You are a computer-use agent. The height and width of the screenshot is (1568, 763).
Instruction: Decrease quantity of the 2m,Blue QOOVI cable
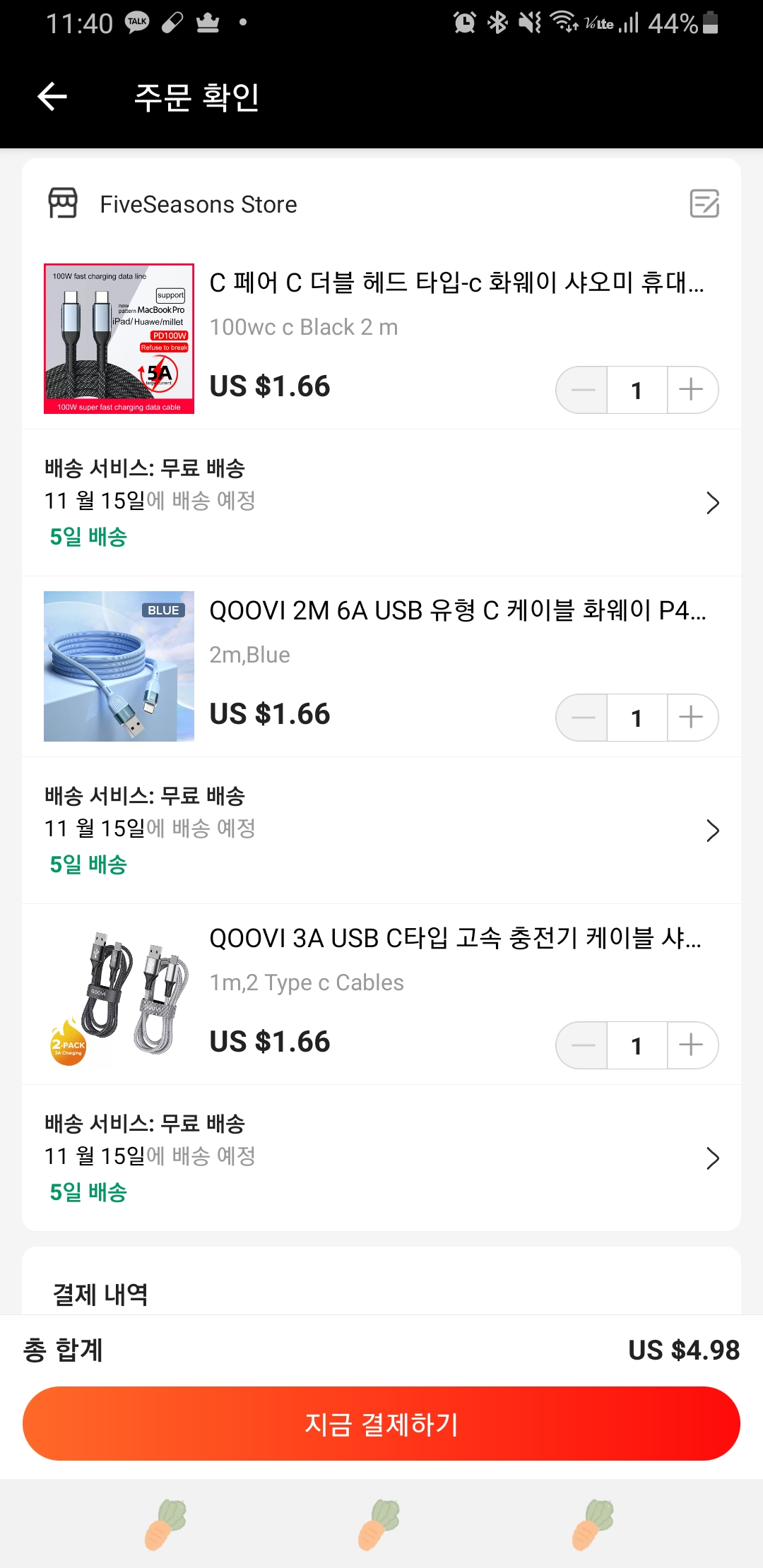pos(583,718)
